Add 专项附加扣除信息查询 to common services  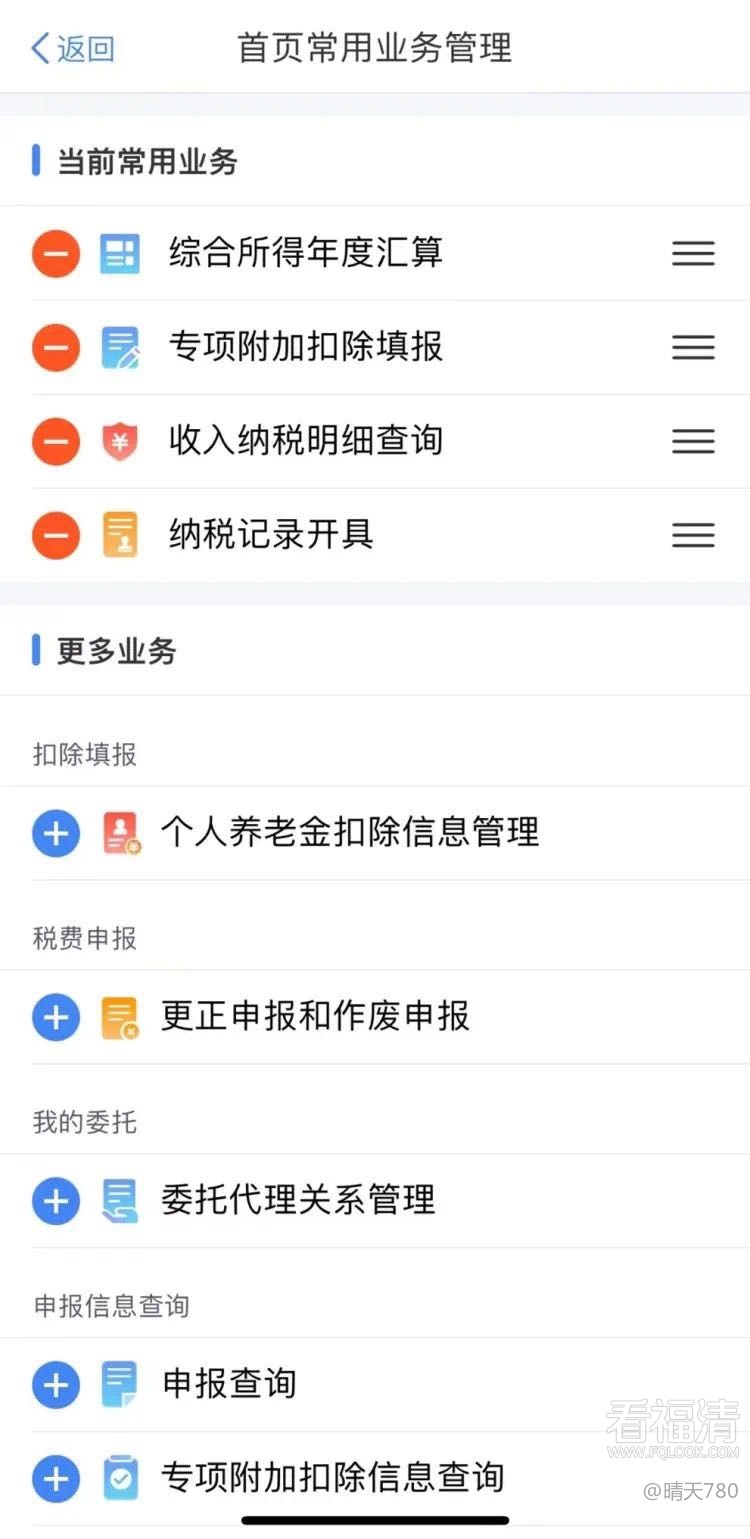[56, 1479]
